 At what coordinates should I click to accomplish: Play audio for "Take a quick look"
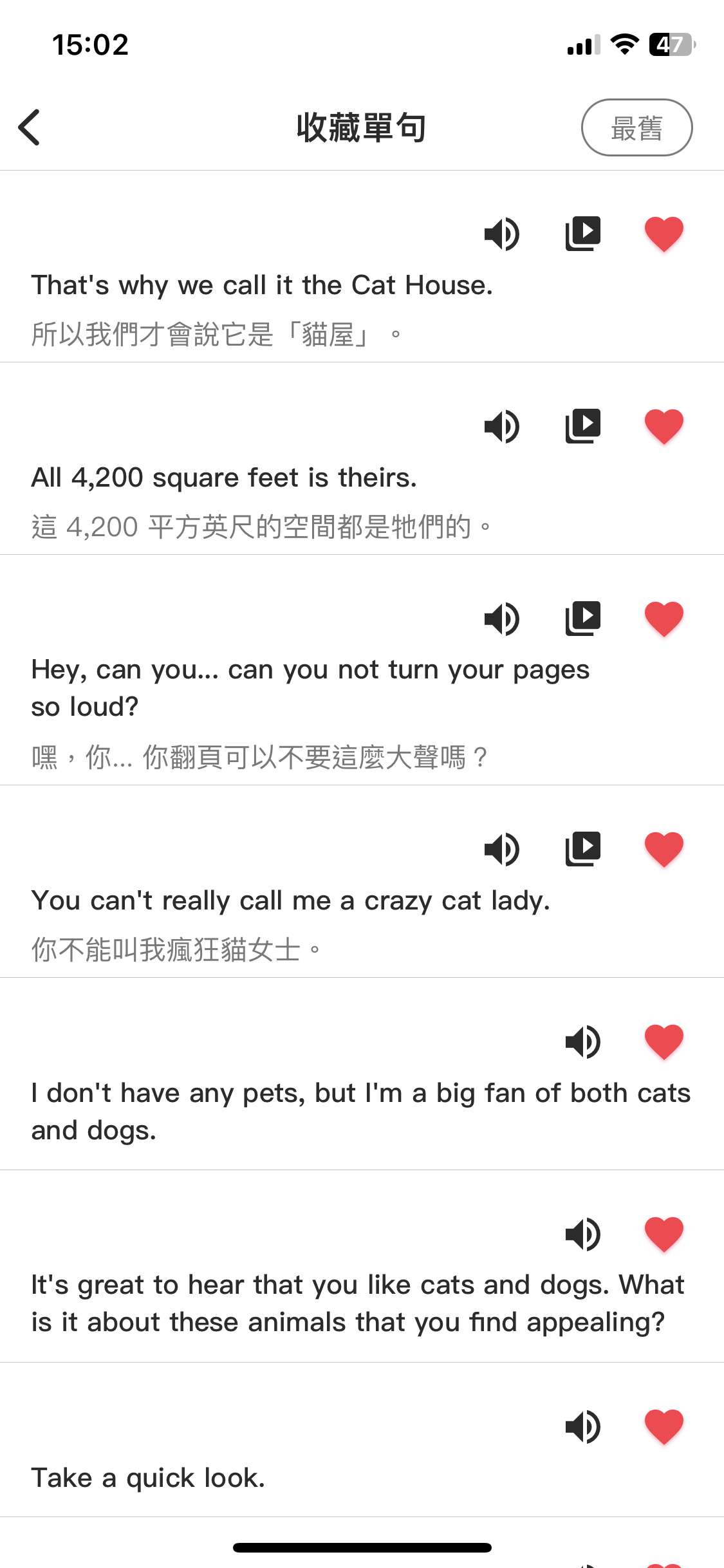582,1426
